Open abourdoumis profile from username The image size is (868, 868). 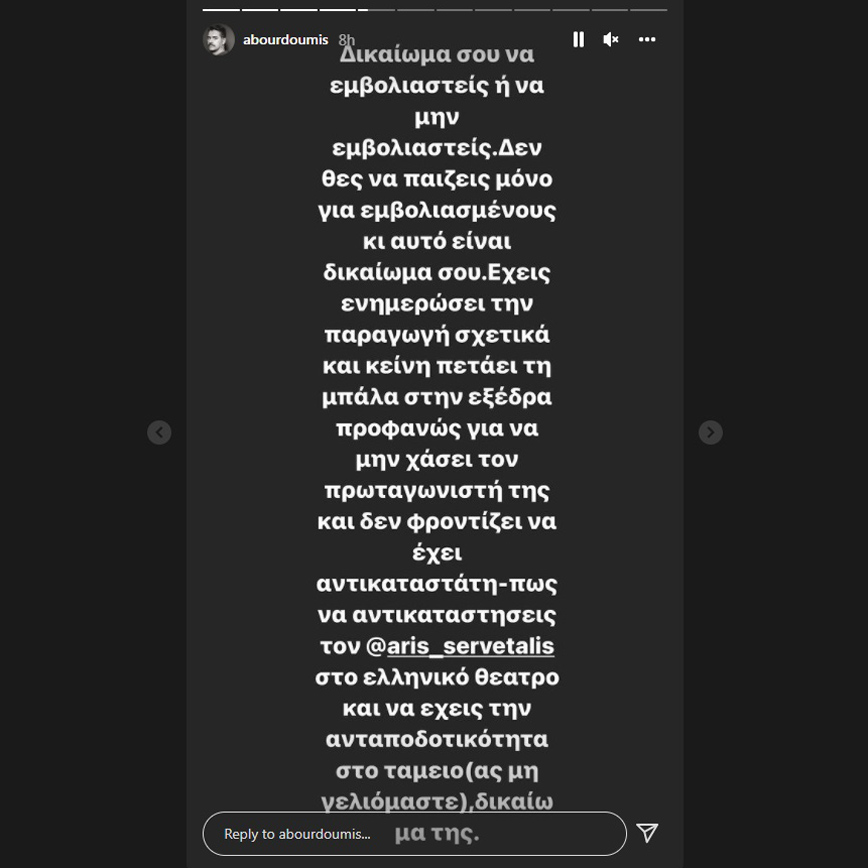click(x=285, y=40)
